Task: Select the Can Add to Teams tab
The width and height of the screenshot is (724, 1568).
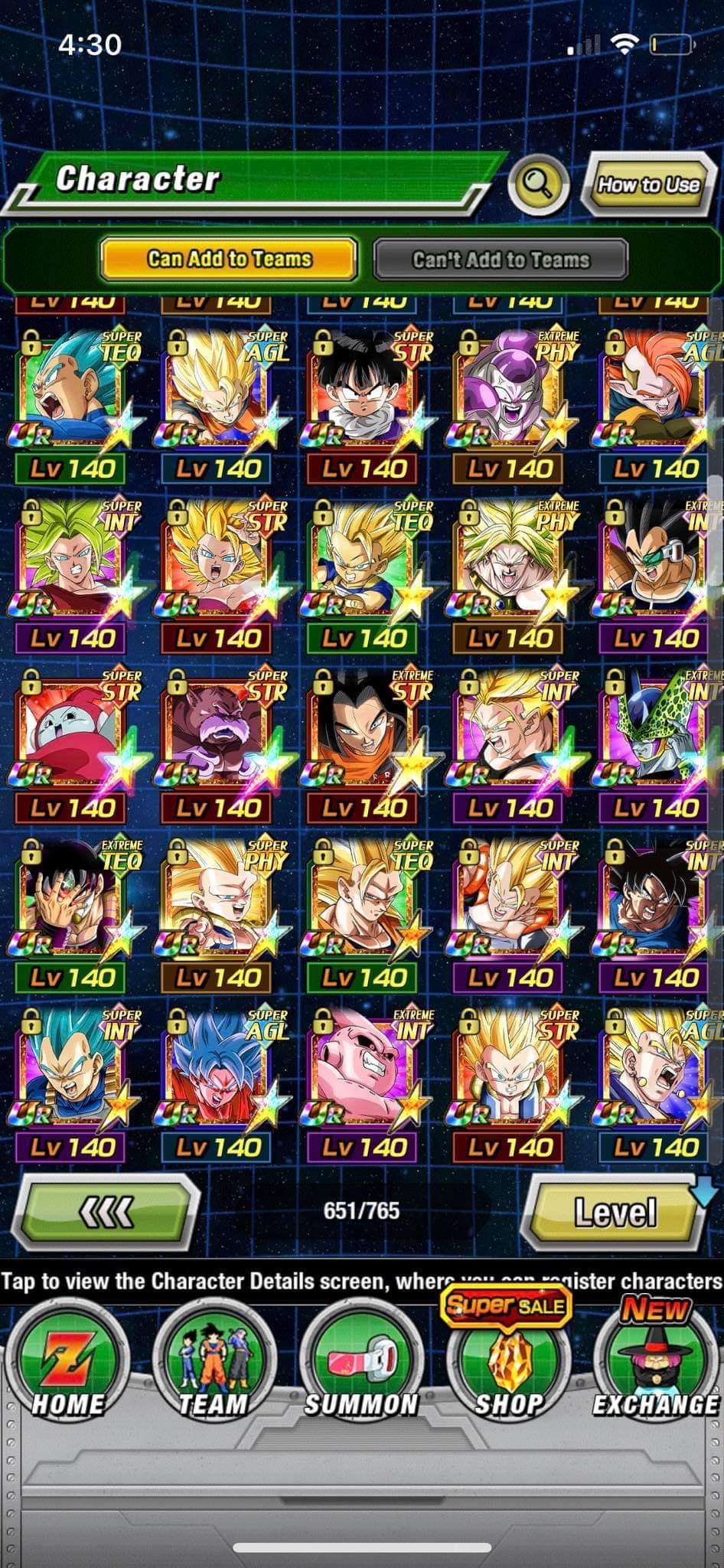Action: (229, 259)
